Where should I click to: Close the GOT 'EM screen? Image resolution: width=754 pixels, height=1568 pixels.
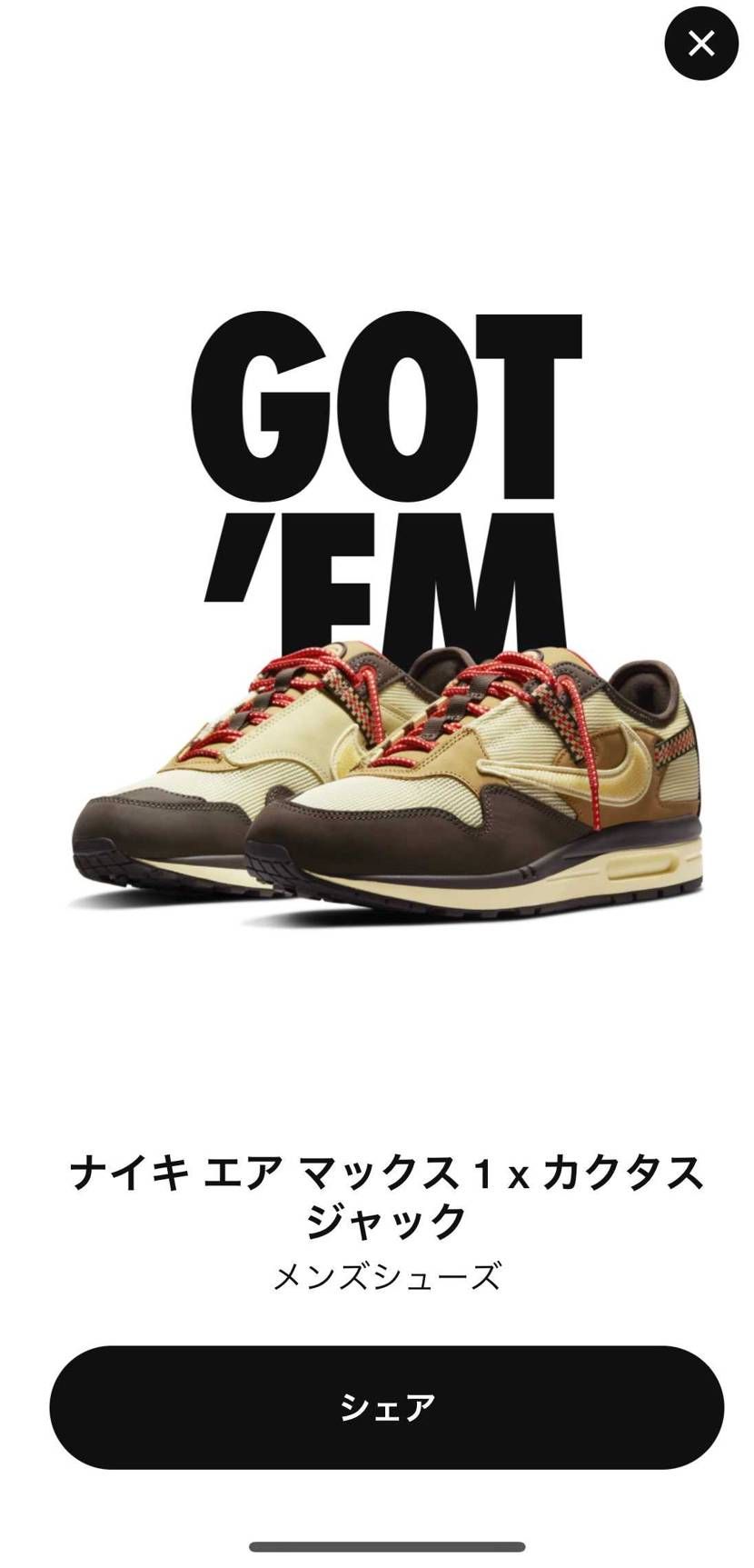click(701, 44)
